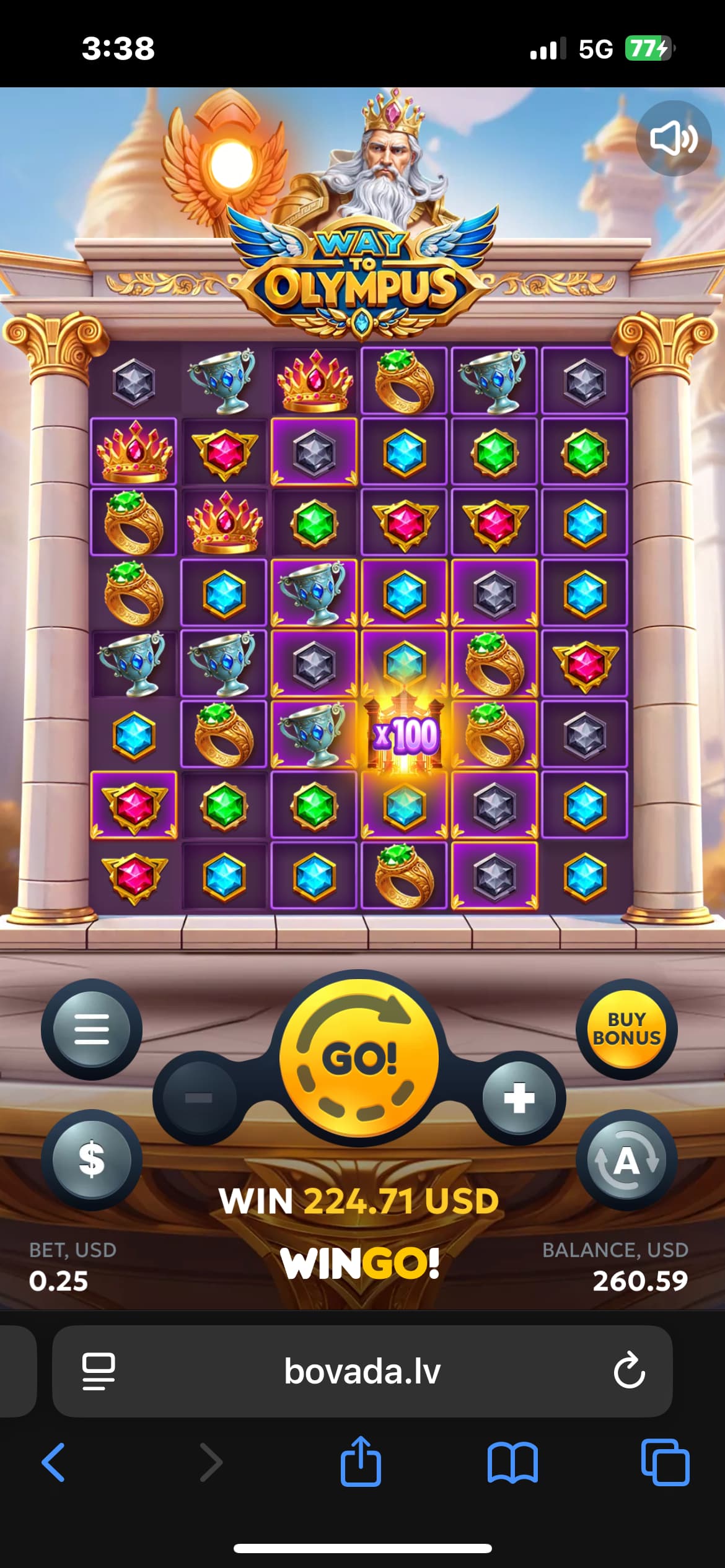Viewport: 725px width, 1568px height.
Task: Decrease the bet with minus button
Action: click(x=199, y=1097)
